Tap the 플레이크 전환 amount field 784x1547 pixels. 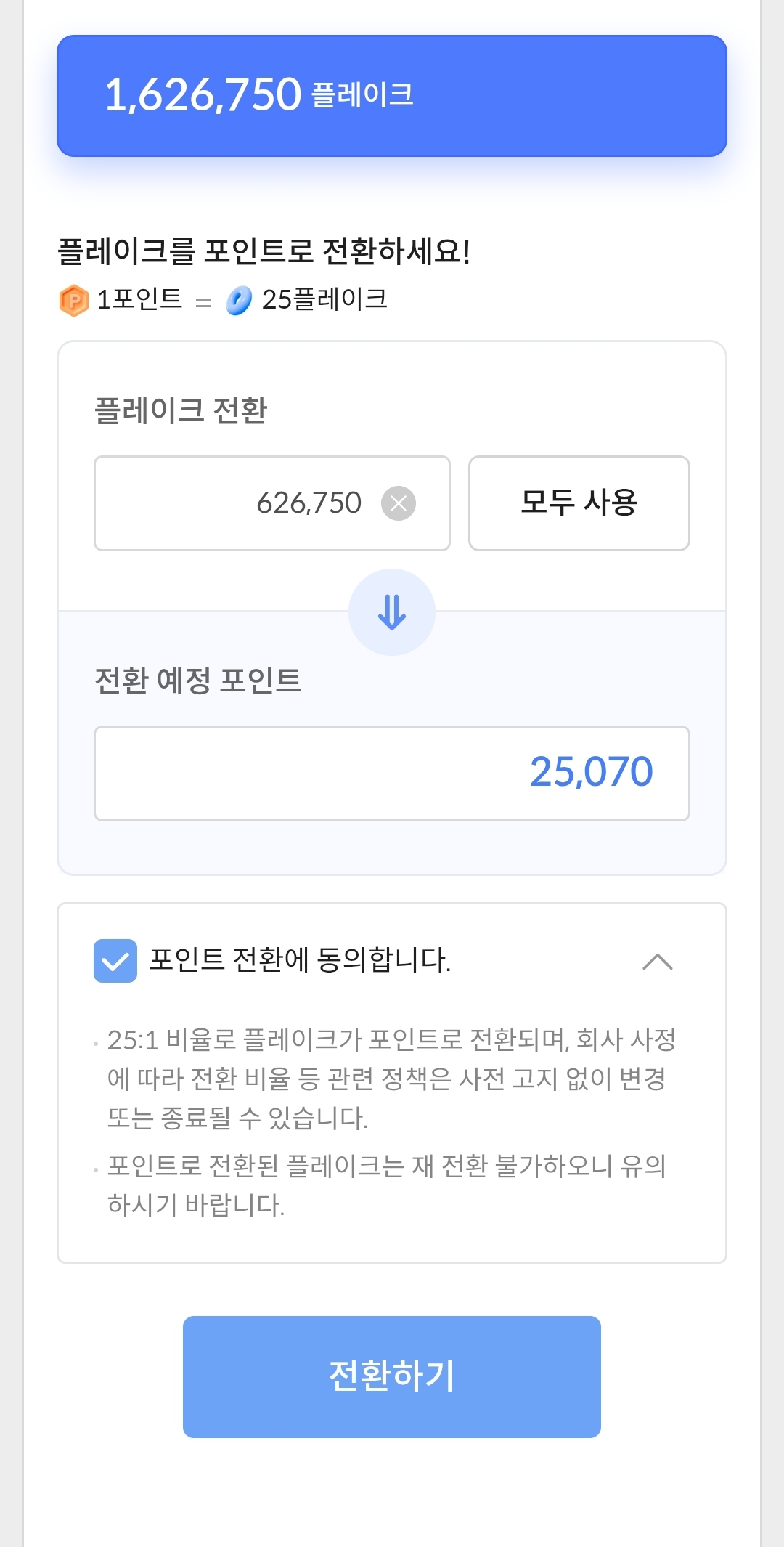pos(272,503)
